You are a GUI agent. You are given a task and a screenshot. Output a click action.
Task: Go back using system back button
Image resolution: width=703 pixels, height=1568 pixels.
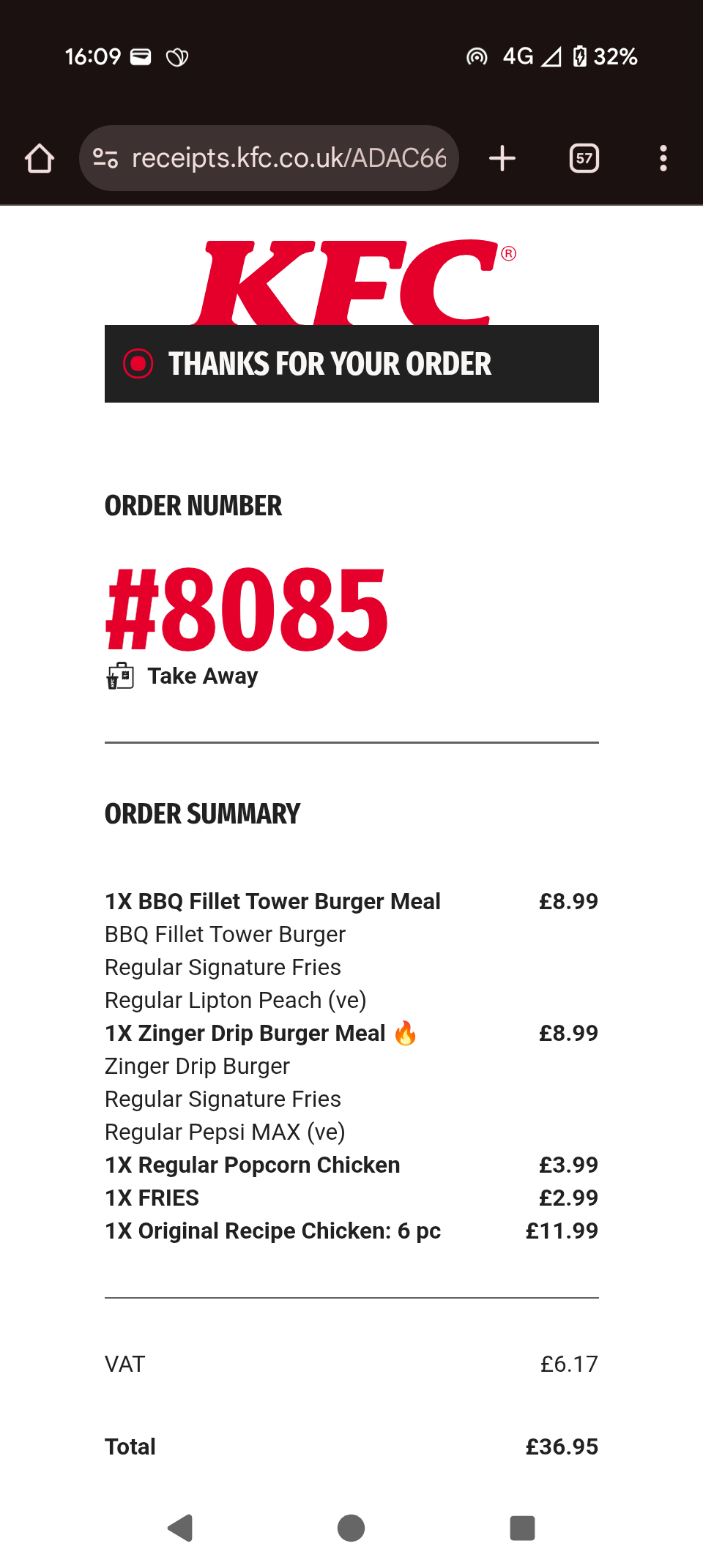coord(180,1528)
